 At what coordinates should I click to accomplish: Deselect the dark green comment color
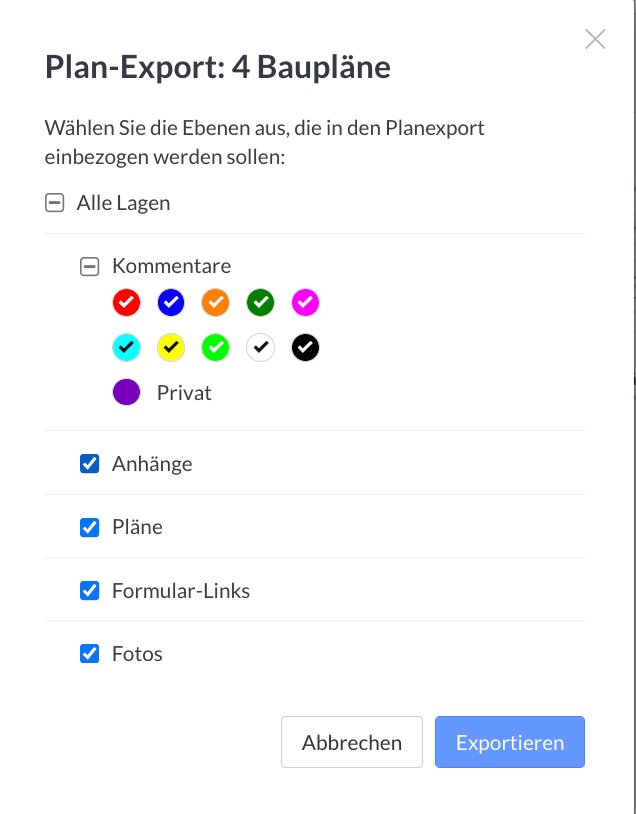coord(261,302)
